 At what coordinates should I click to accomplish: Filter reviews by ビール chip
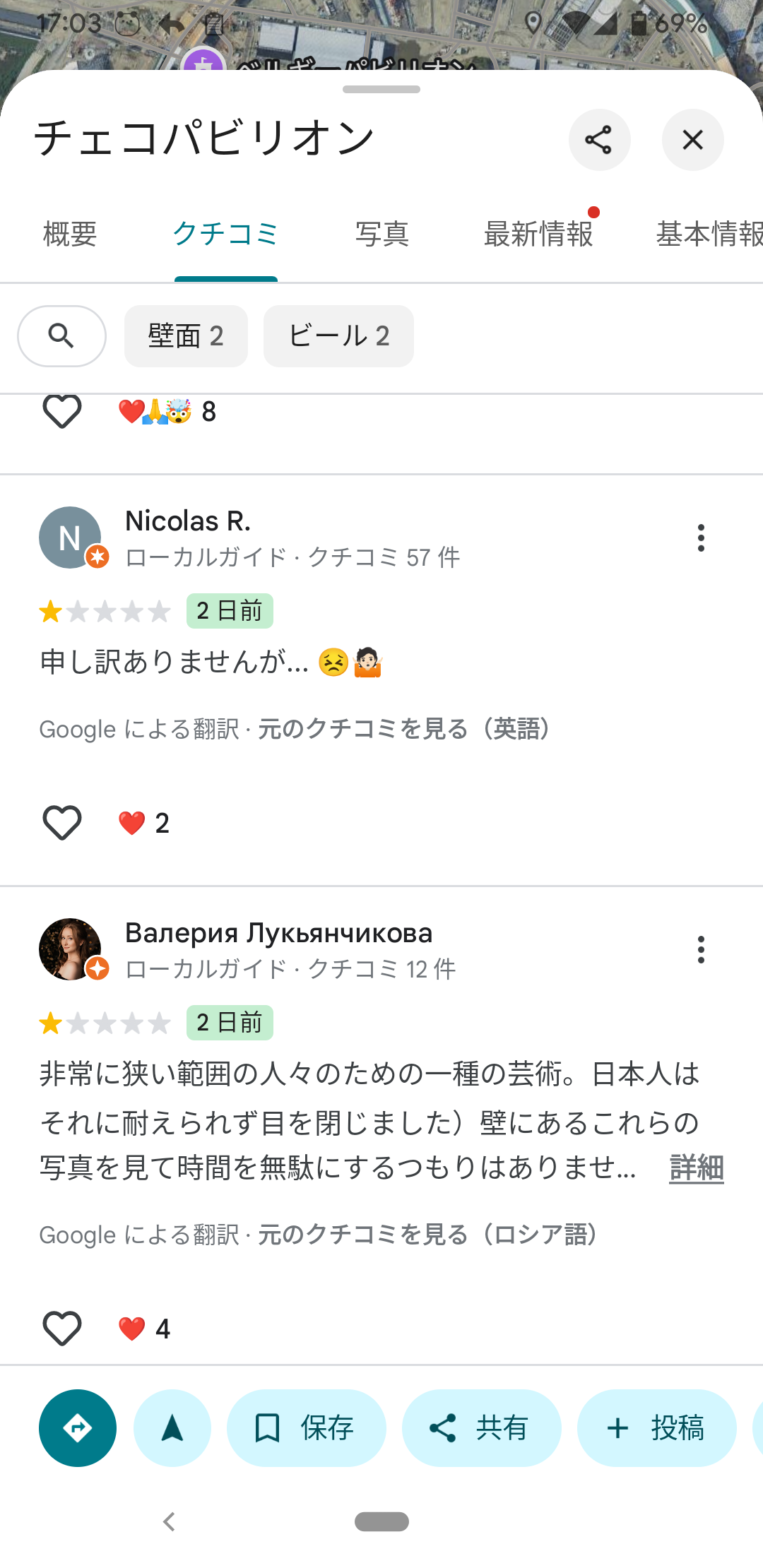click(x=338, y=336)
